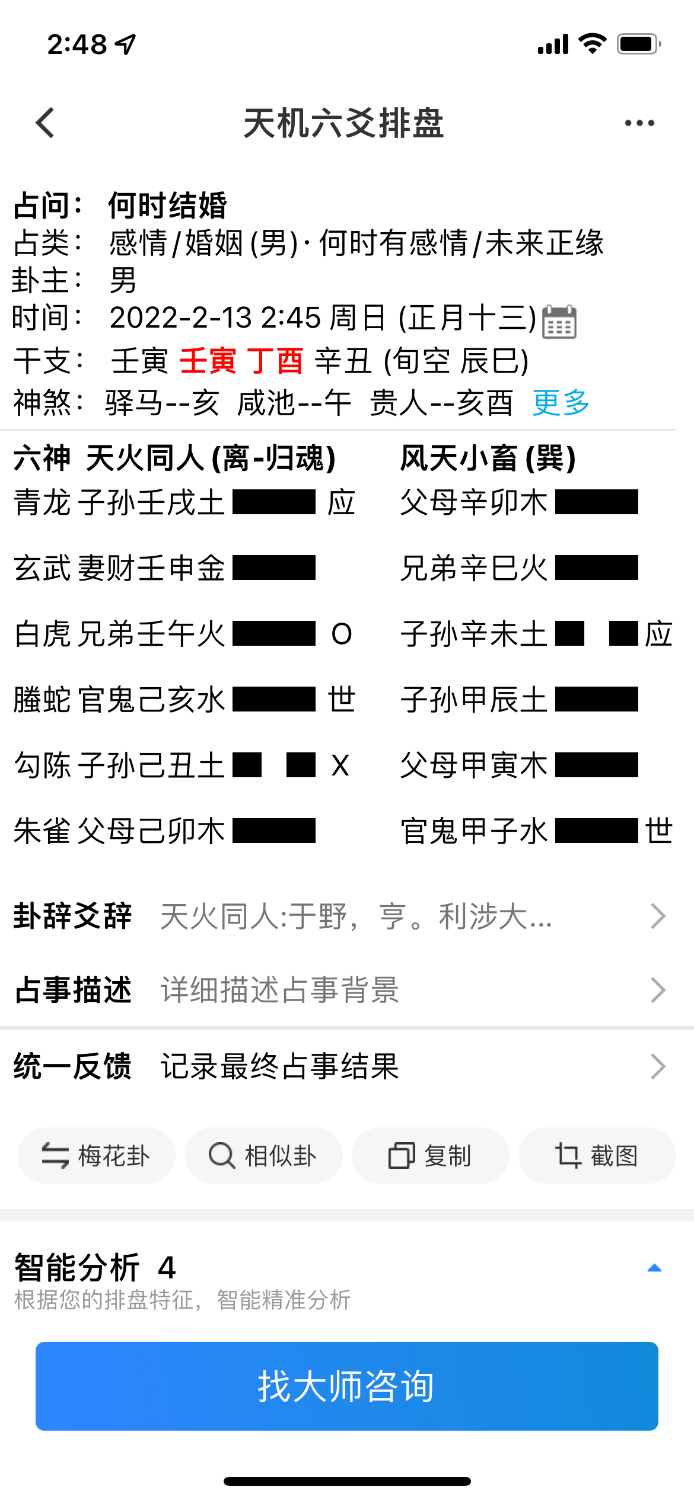Screen dimensions: 694x1500
Task: Go back using the top-left arrow
Action: coord(45,123)
